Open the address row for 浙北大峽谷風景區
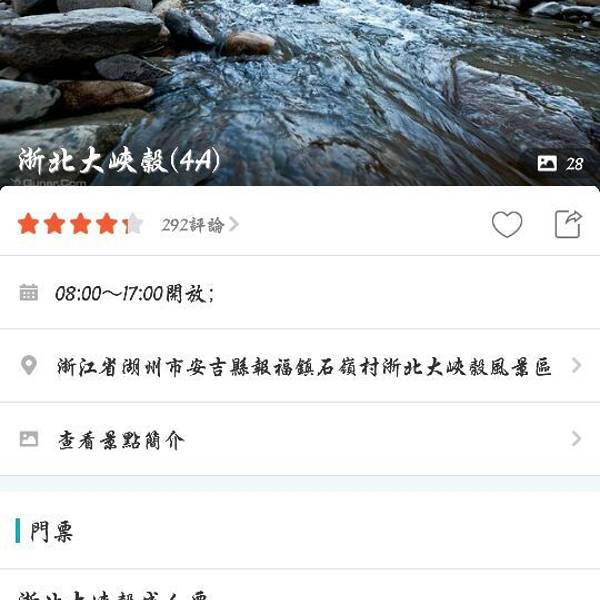This screenshot has height=600, width=600. pyautogui.click(x=300, y=367)
